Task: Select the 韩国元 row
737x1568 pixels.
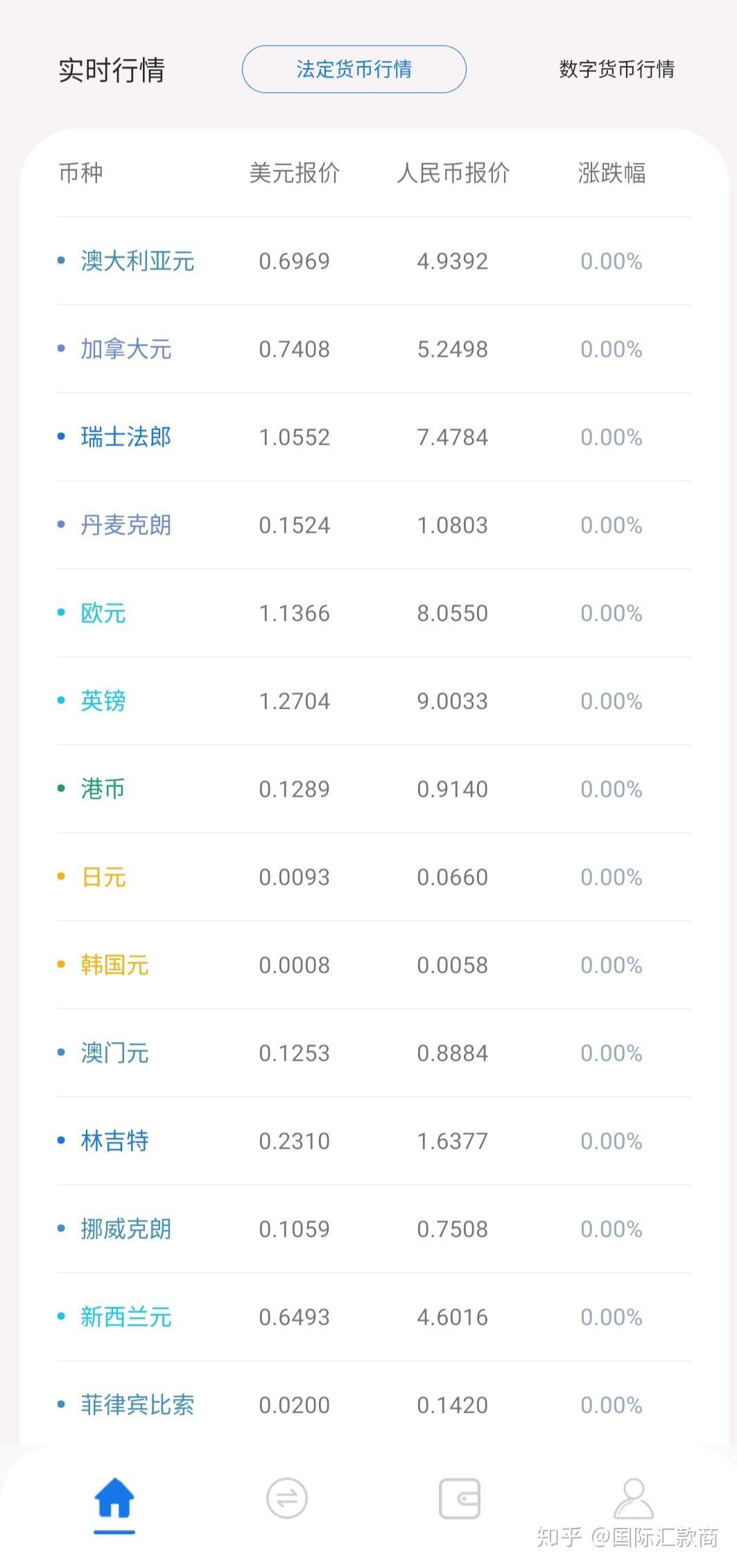Action: pyautogui.click(x=115, y=965)
